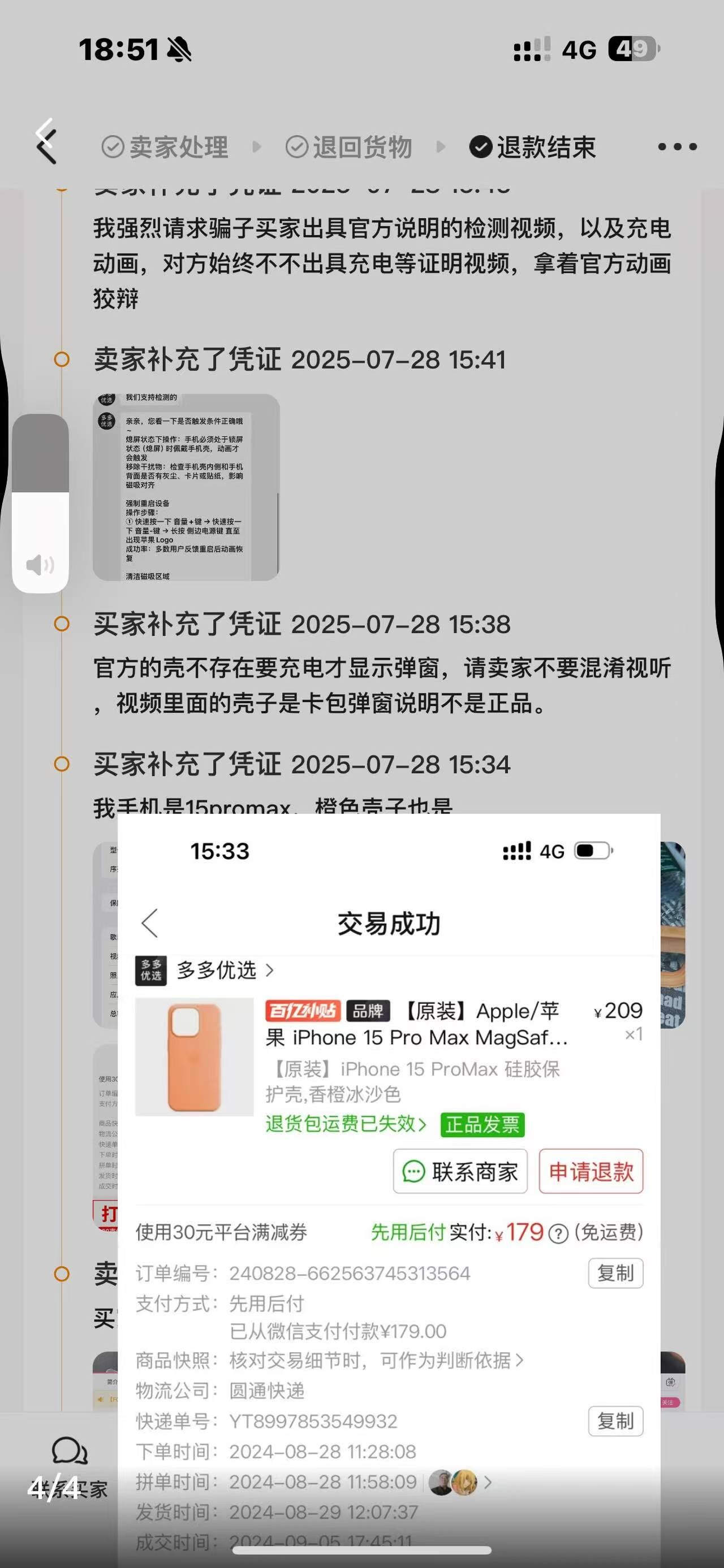Adjust the volume slider overlay
724x1568 pixels.
tap(40, 504)
